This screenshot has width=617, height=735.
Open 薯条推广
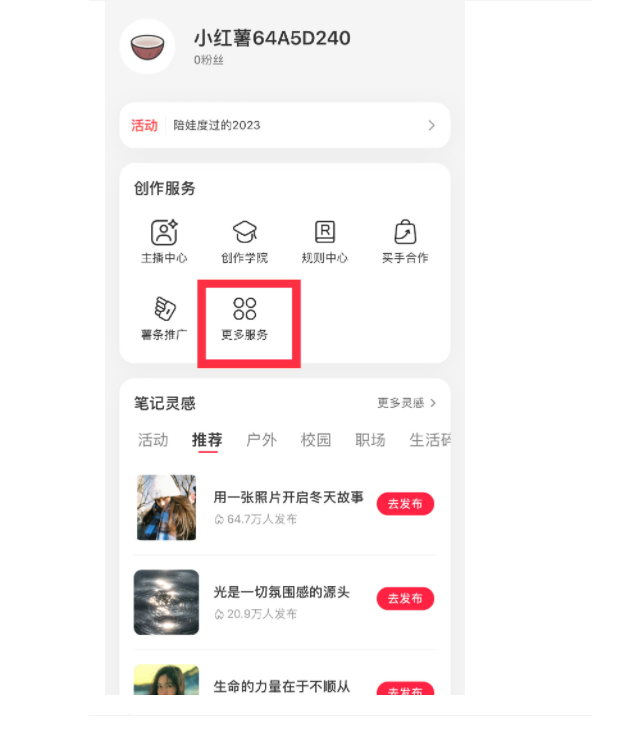(x=164, y=318)
